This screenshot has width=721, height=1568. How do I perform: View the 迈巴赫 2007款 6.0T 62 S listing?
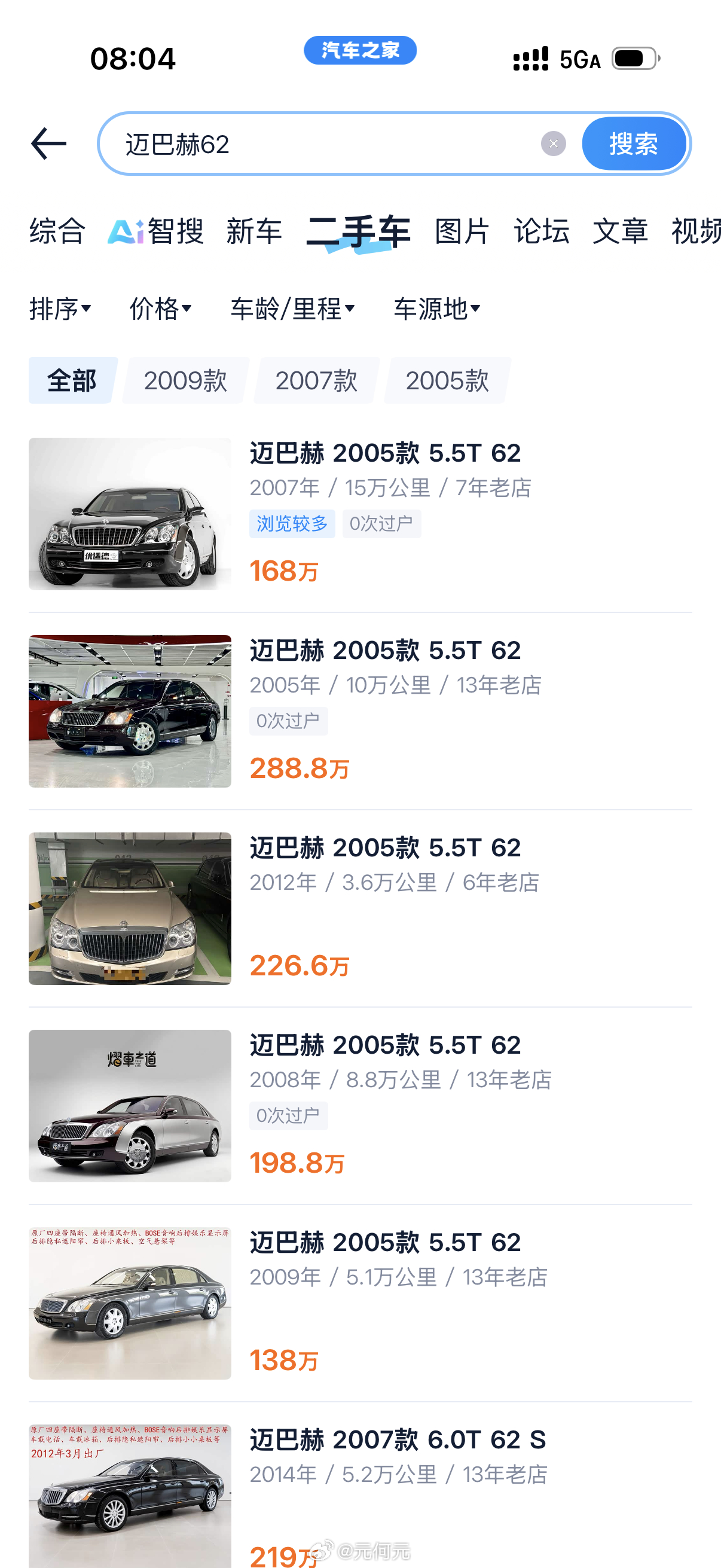tap(360, 1495)
